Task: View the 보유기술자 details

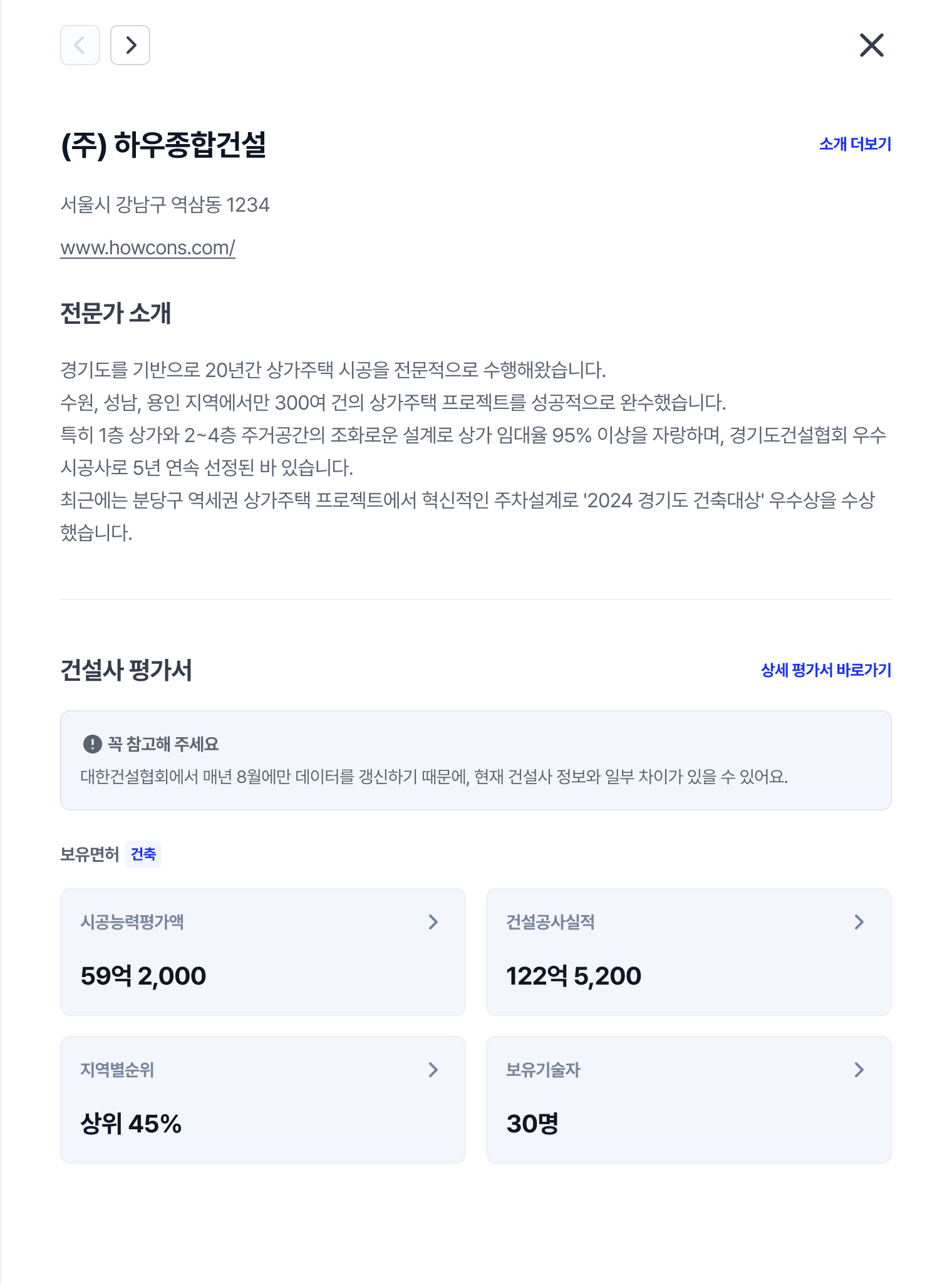Action: click(688, 1099)
